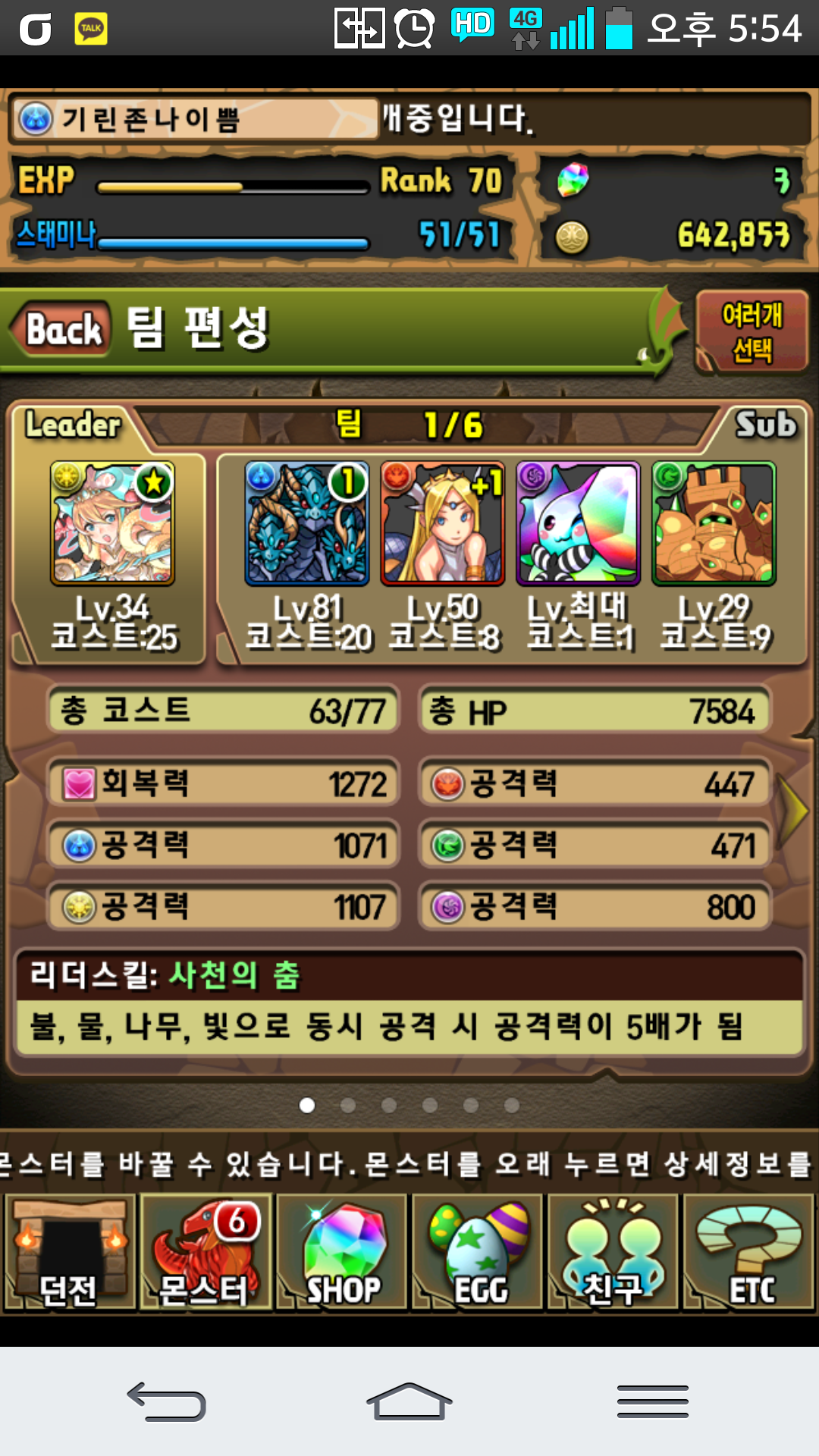Open the 몬스터 monster tab
819x1456 pixels.
click(x=206, y=1253)
